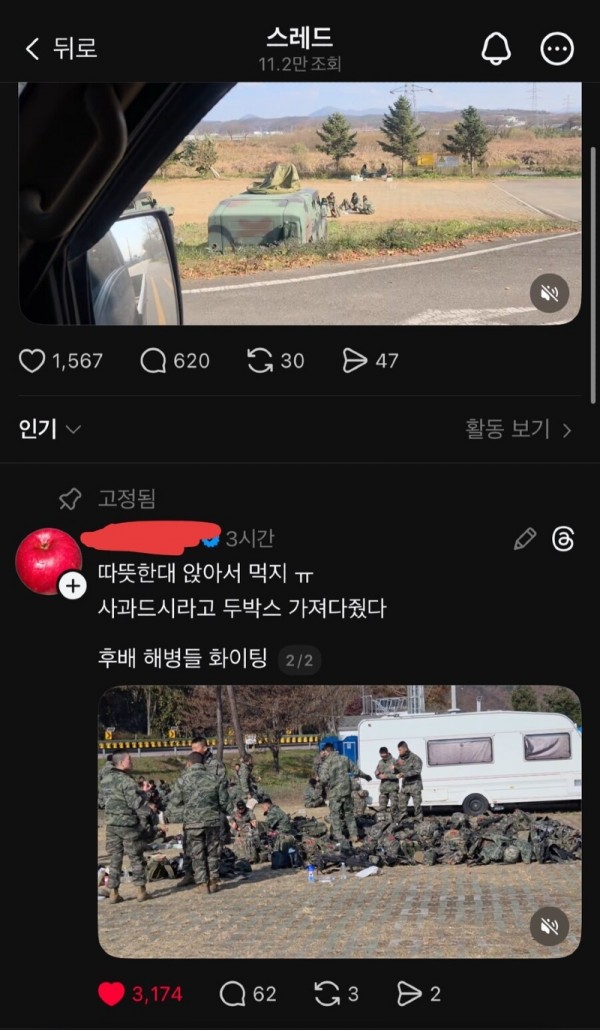The height and width of the screenshot is (1030, 600).
Task: Open comments on the post with 620 replies
Action: (153, 361)
